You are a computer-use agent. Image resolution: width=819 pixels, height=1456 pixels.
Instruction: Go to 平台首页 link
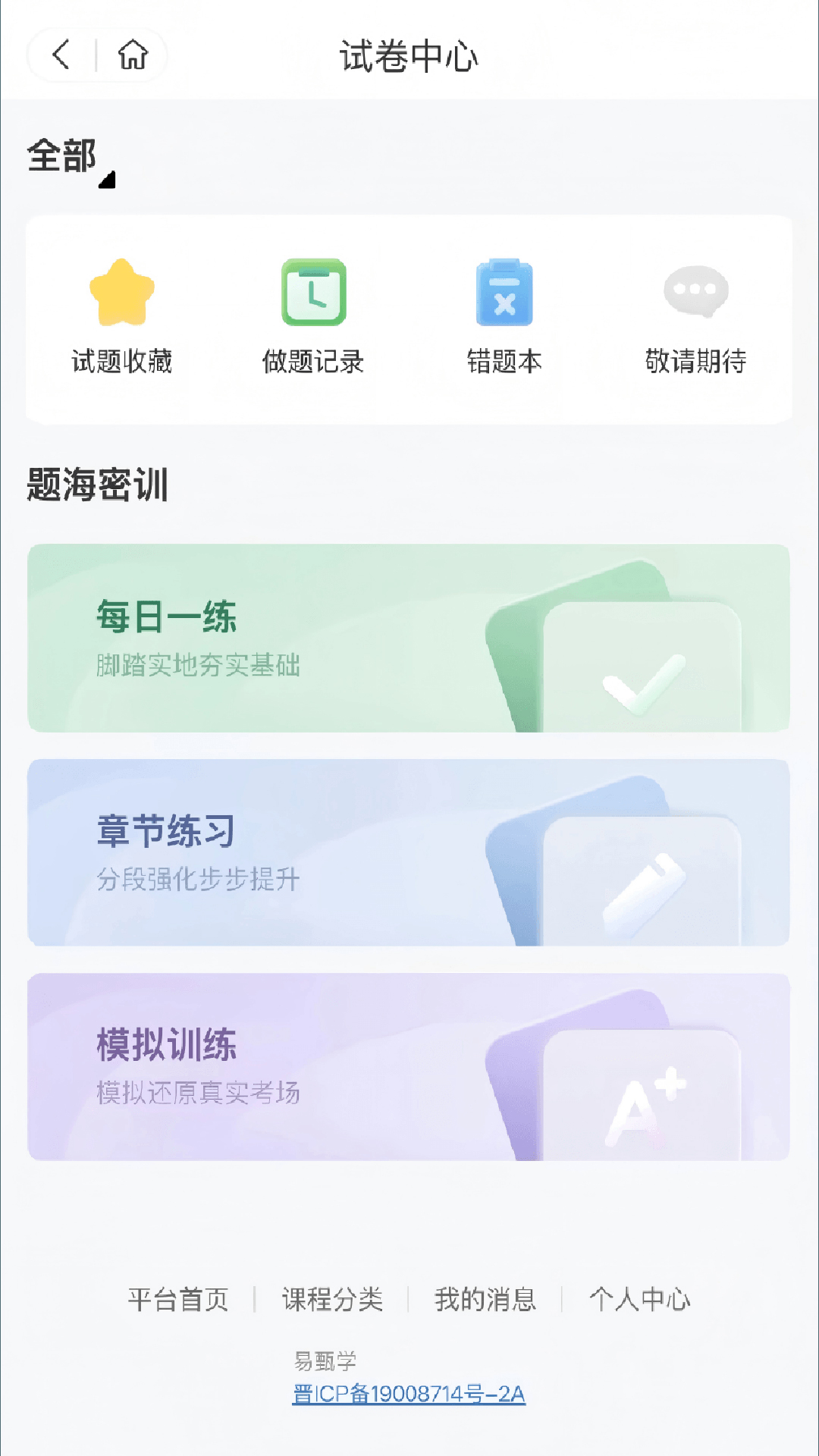click(178, 1299)
